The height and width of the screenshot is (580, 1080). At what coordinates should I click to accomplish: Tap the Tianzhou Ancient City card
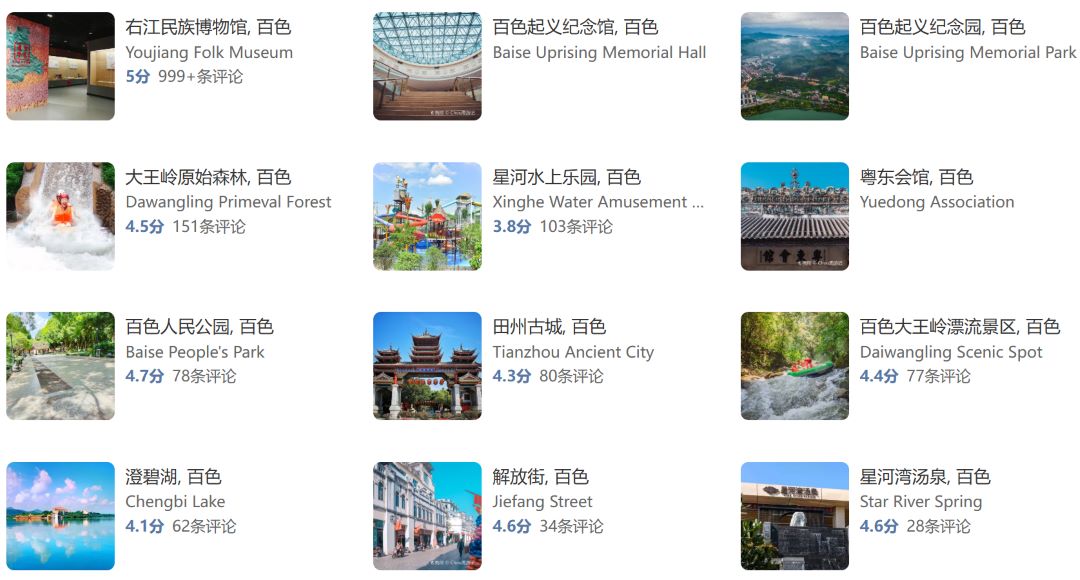point(549,328)
